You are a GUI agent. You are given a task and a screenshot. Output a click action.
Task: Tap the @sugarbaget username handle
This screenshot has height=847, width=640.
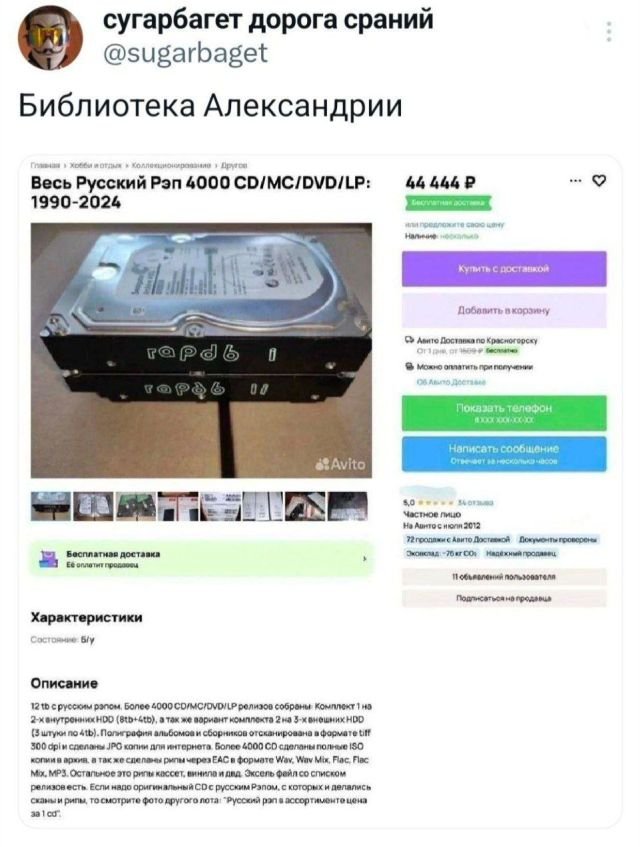186,53
